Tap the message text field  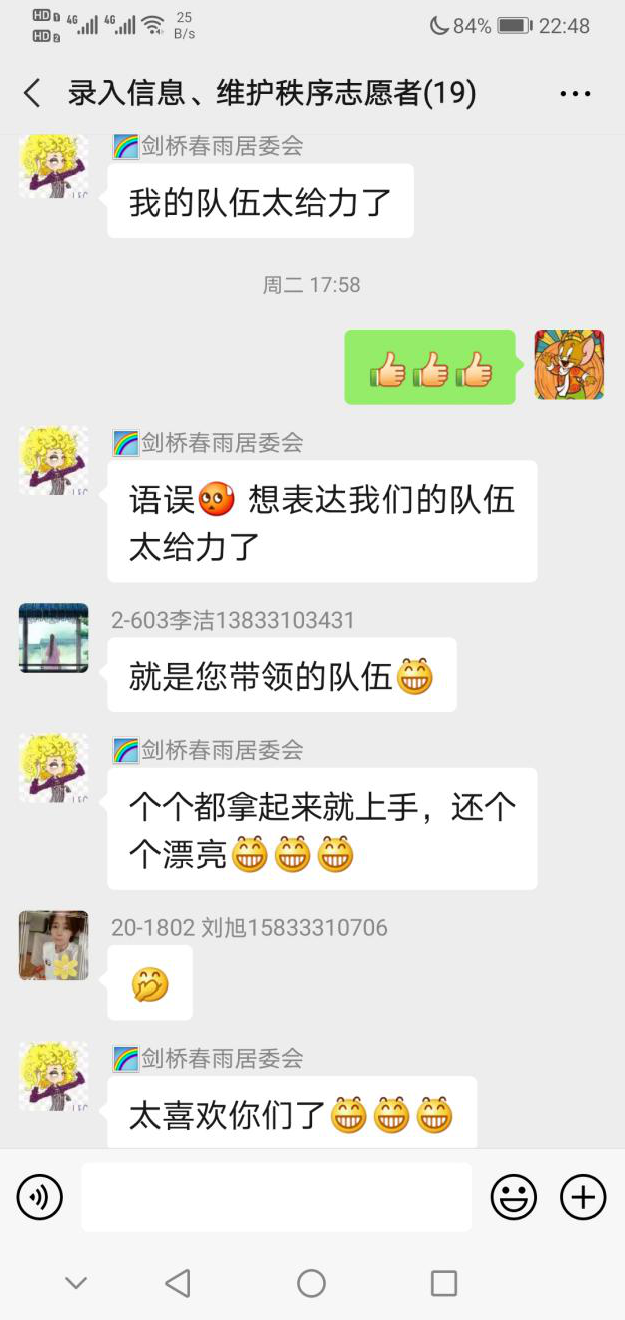coord(276,1196)
